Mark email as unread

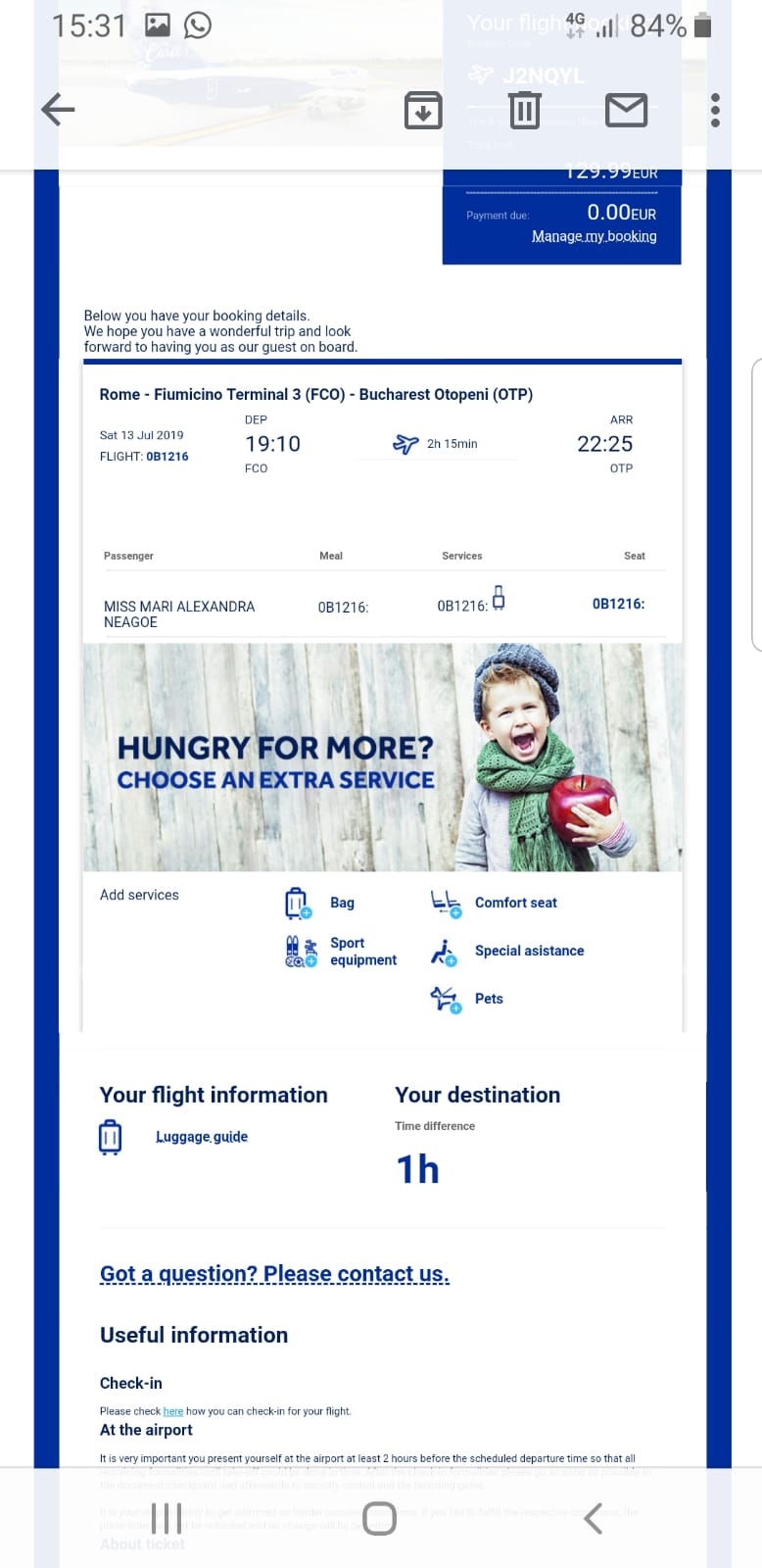[x=626, y=110]
